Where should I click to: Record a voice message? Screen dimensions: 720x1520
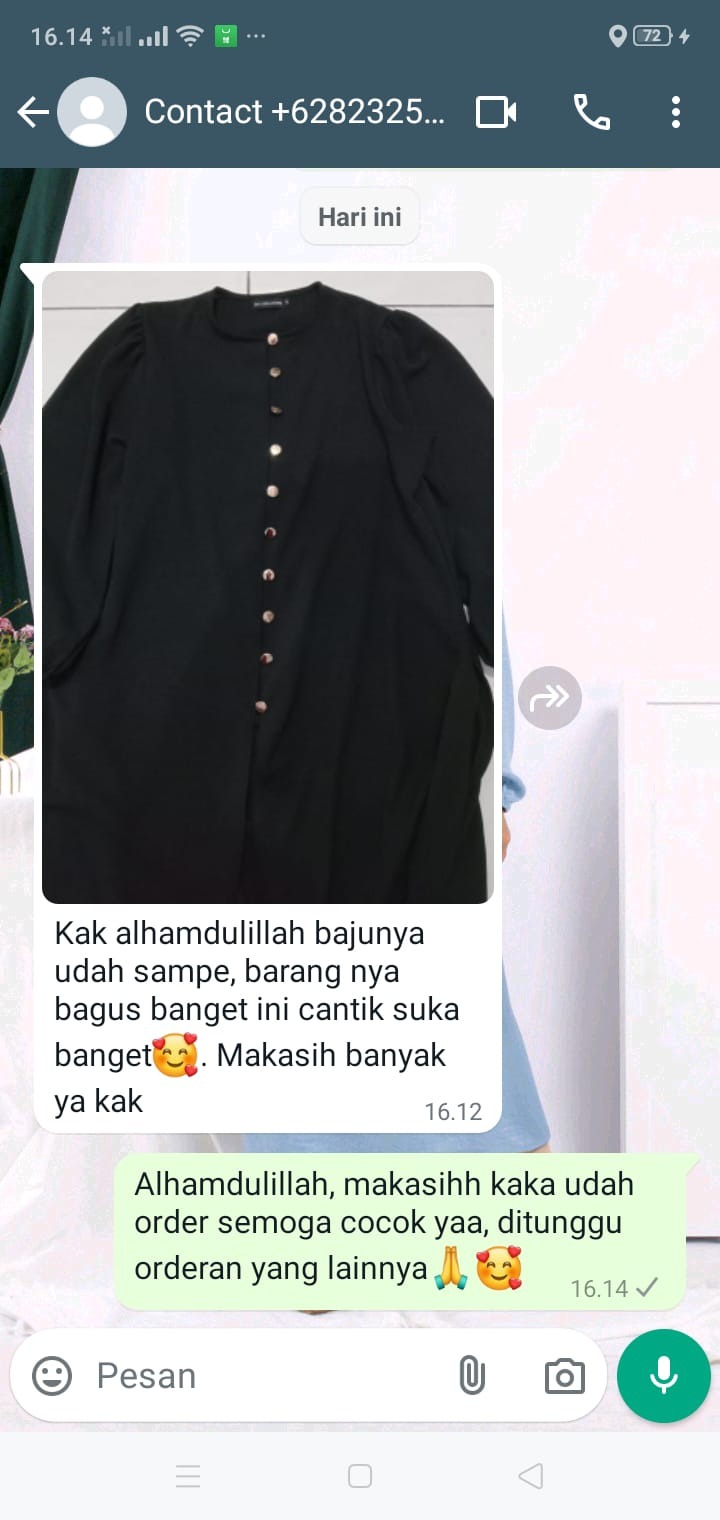pyautogui.click(x=664, y=1376)
